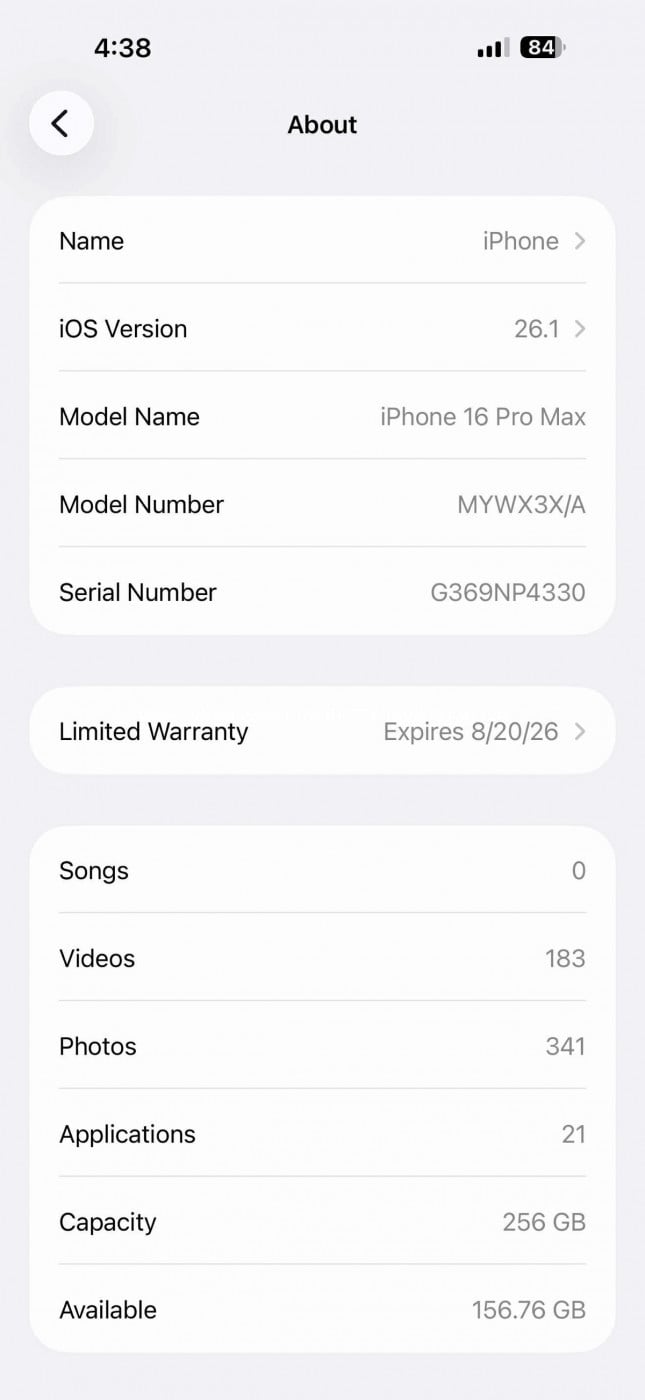Open the Name row to rename iPhone
645x1400 pixels.
(322, 241)
